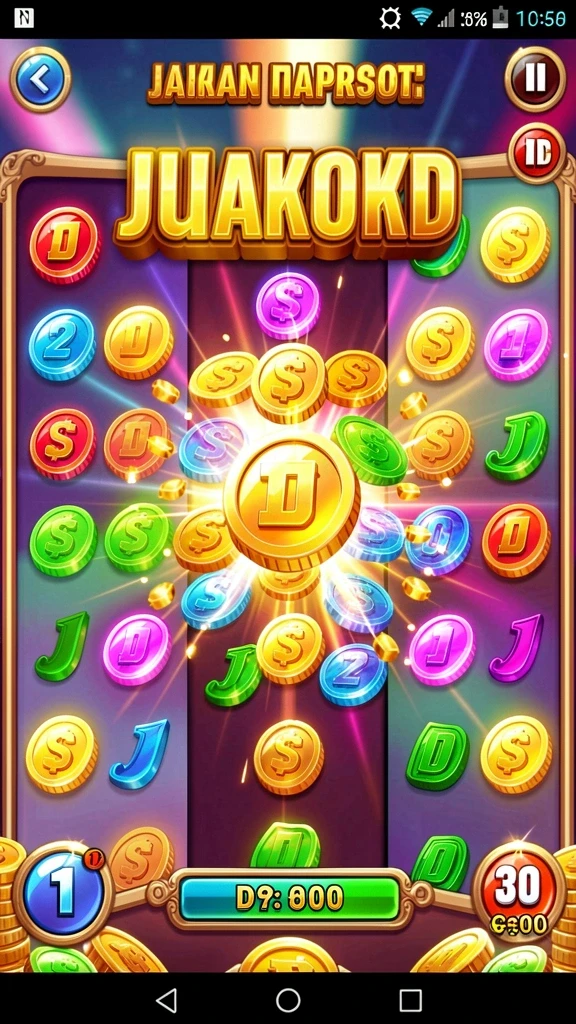576x1024 pixels.
Task: Tap the blue number 1 button
Action: (63, 892)
